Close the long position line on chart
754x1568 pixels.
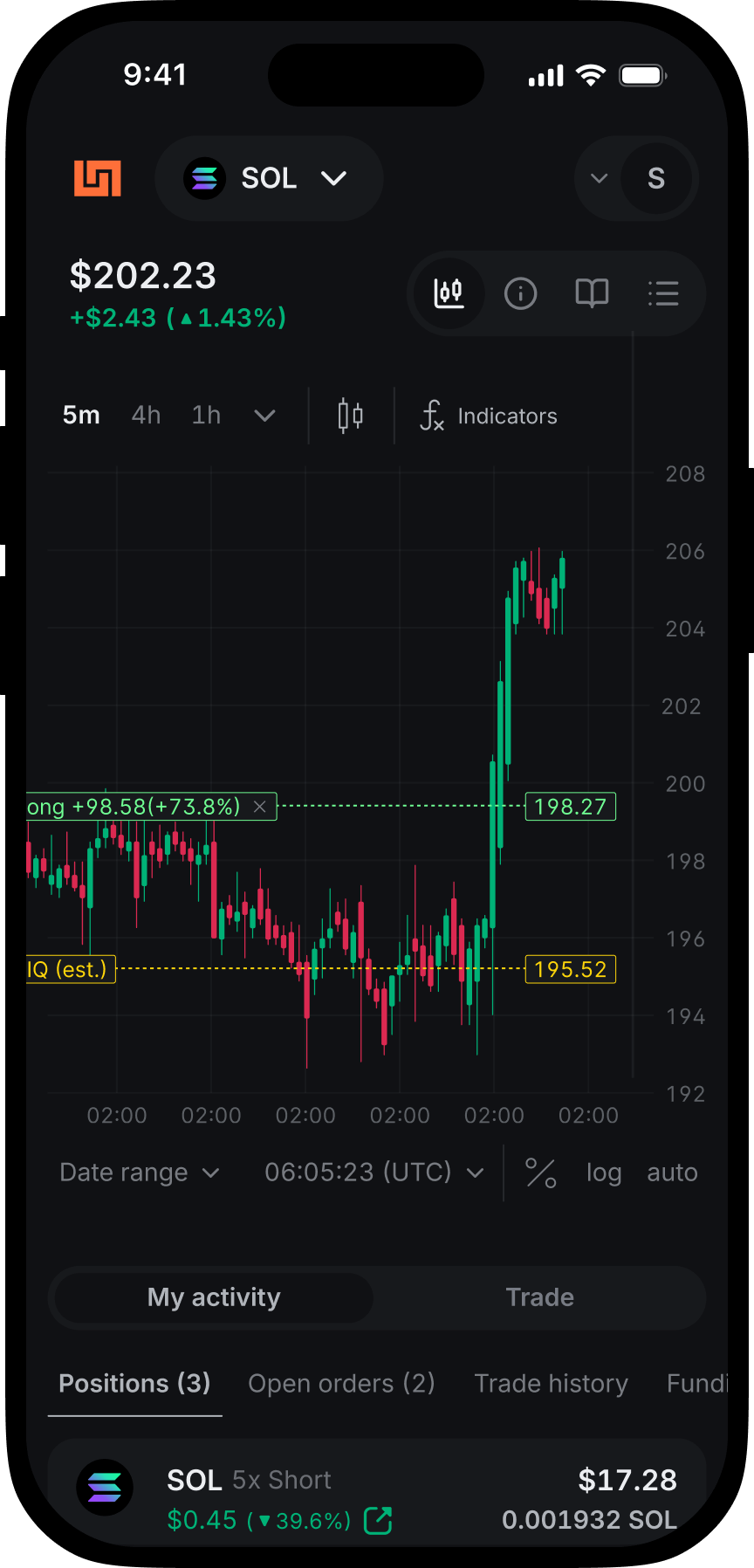pos(259,807)
